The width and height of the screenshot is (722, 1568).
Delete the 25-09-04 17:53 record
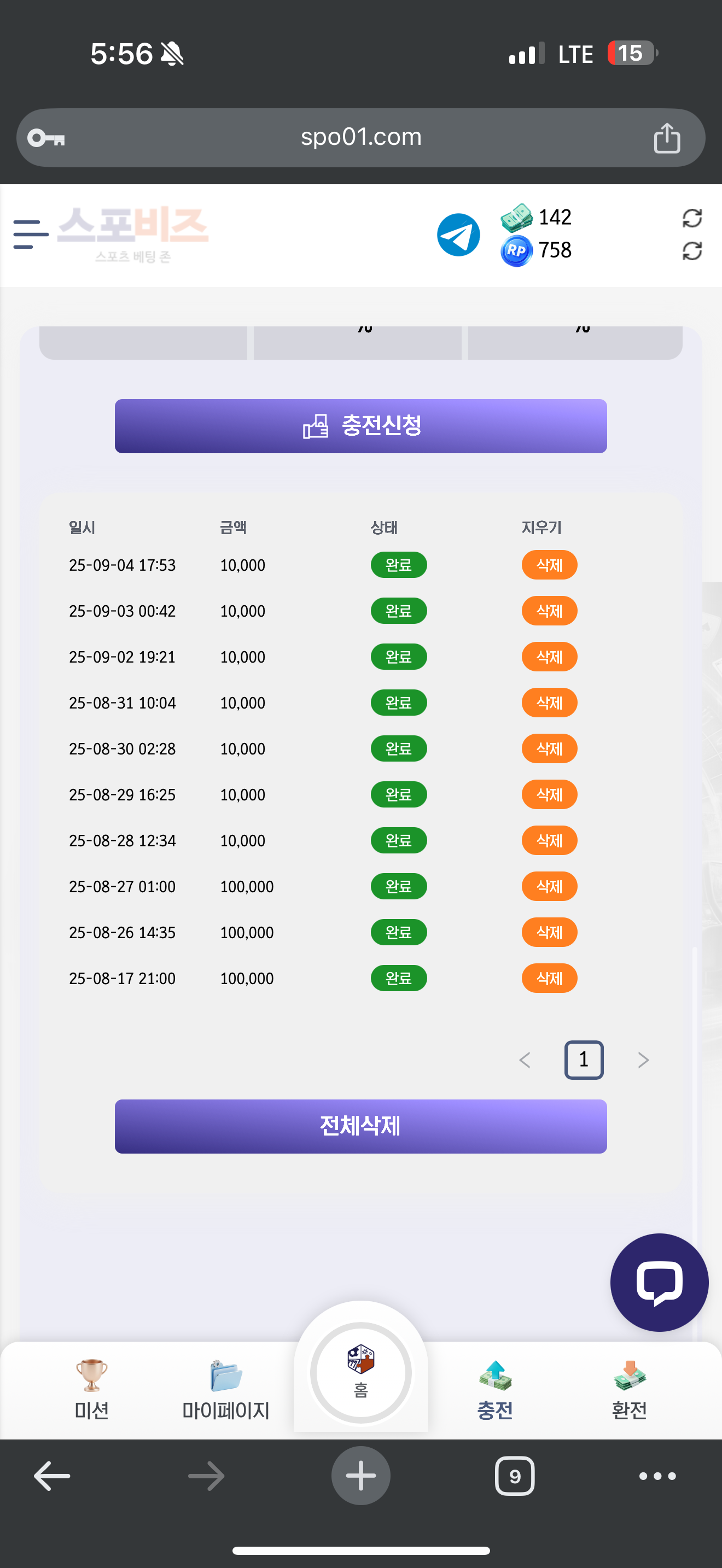click(x=549, y=565)
